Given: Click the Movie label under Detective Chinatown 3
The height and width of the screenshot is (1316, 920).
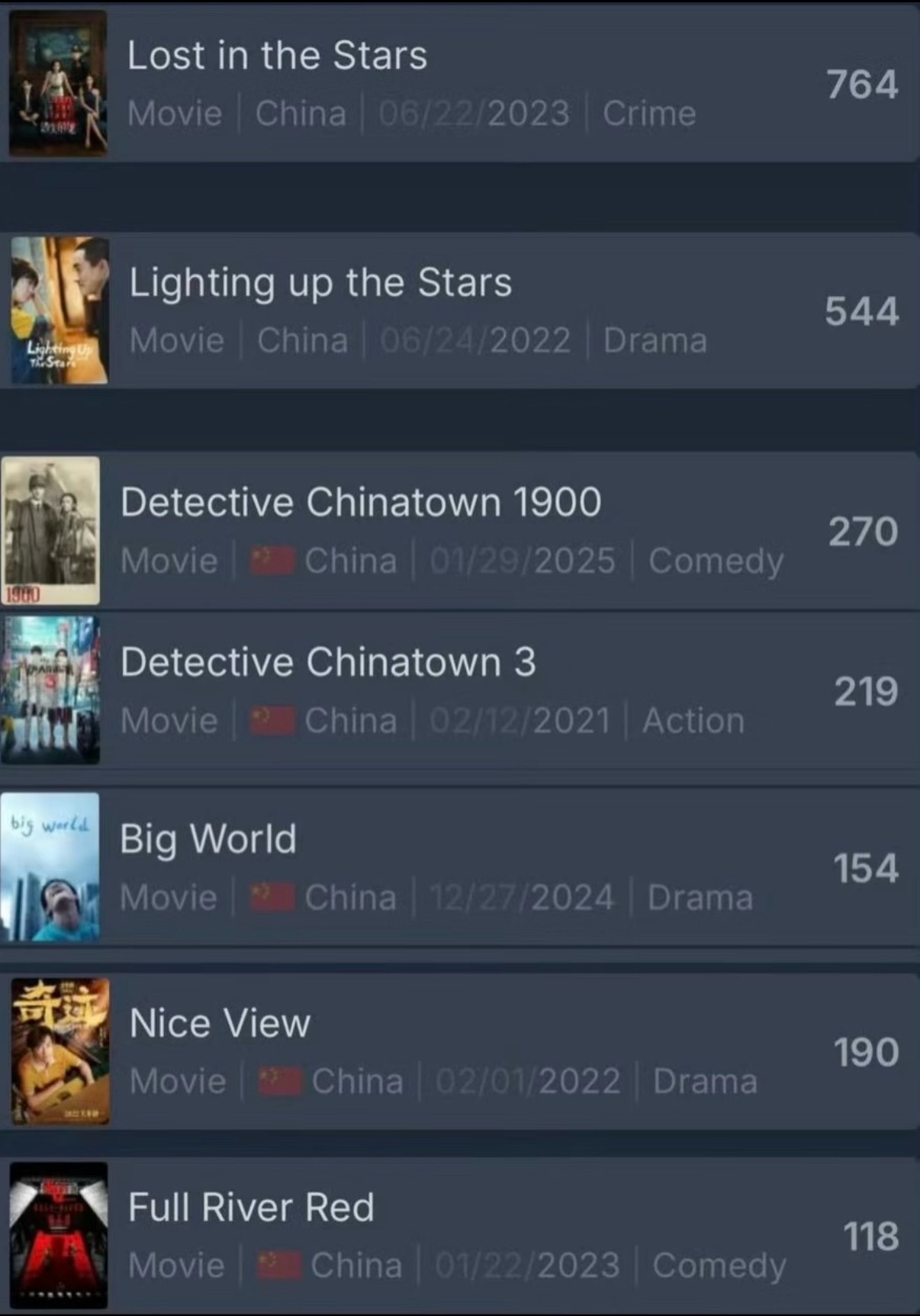Looking at the screenshot, I should (169, 719).
